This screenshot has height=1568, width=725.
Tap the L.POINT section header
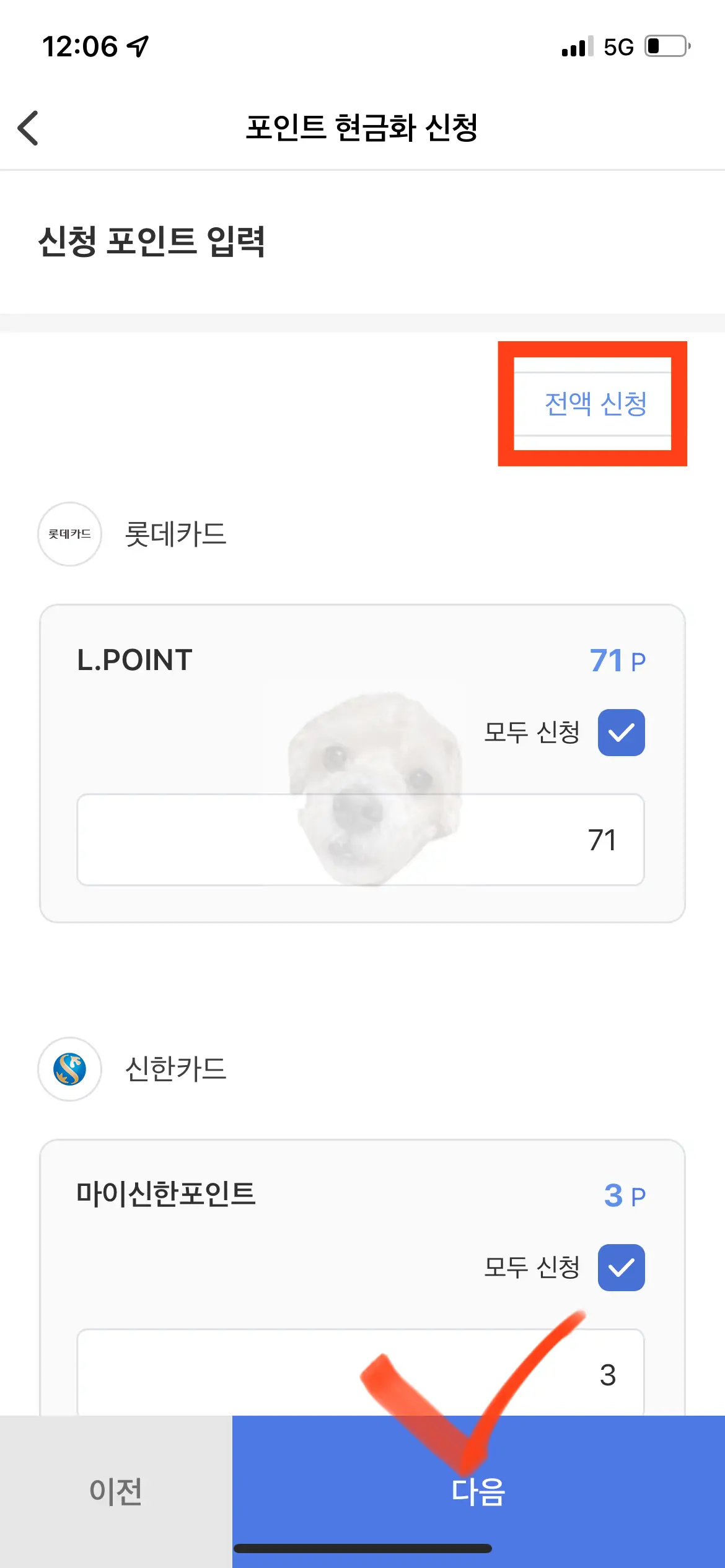135,661
